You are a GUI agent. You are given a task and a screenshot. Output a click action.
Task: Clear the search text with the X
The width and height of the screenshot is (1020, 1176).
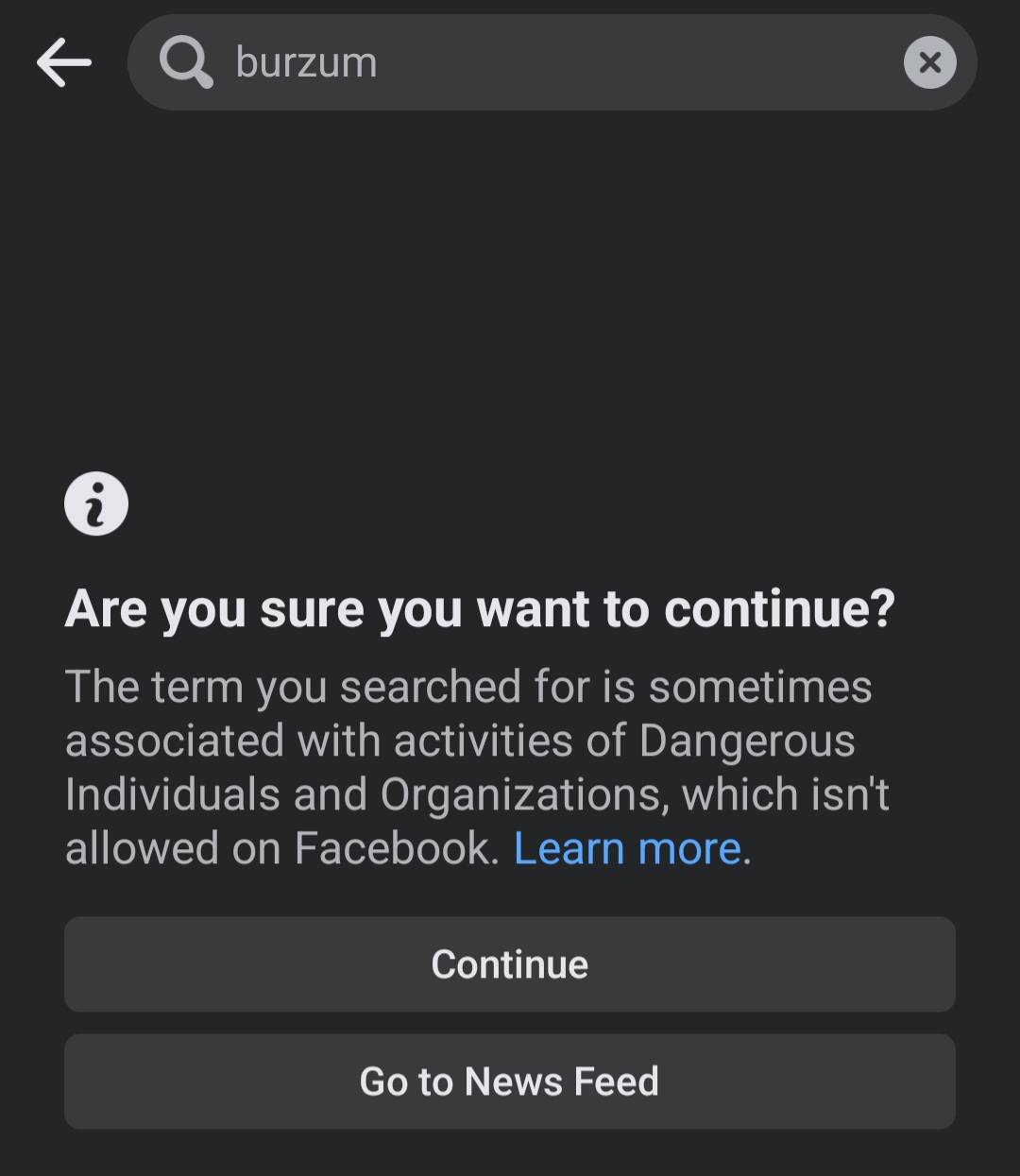(929, 62)
